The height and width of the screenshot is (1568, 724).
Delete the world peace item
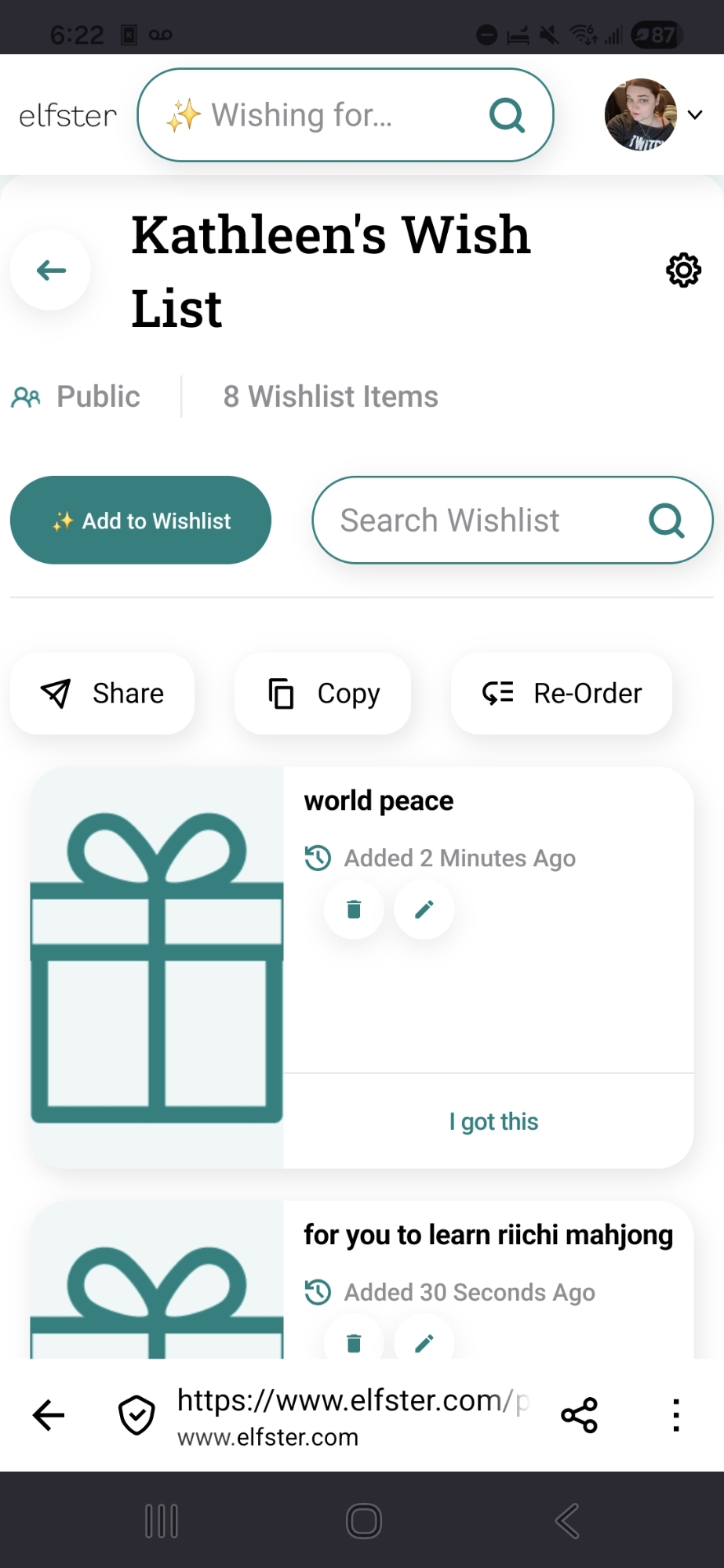click(354, 909)
